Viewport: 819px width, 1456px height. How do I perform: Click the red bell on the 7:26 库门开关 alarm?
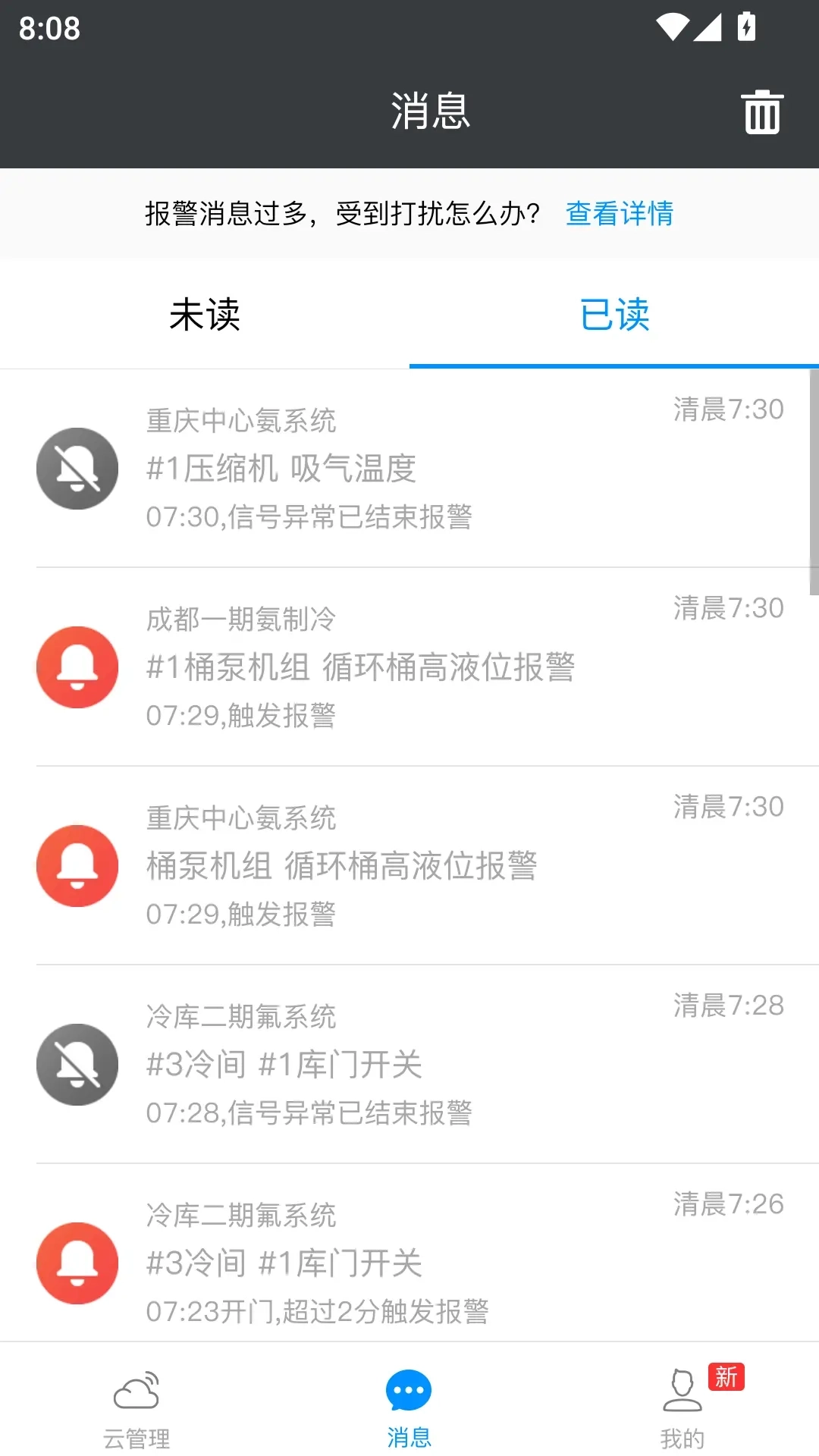tap(77, 1263)
